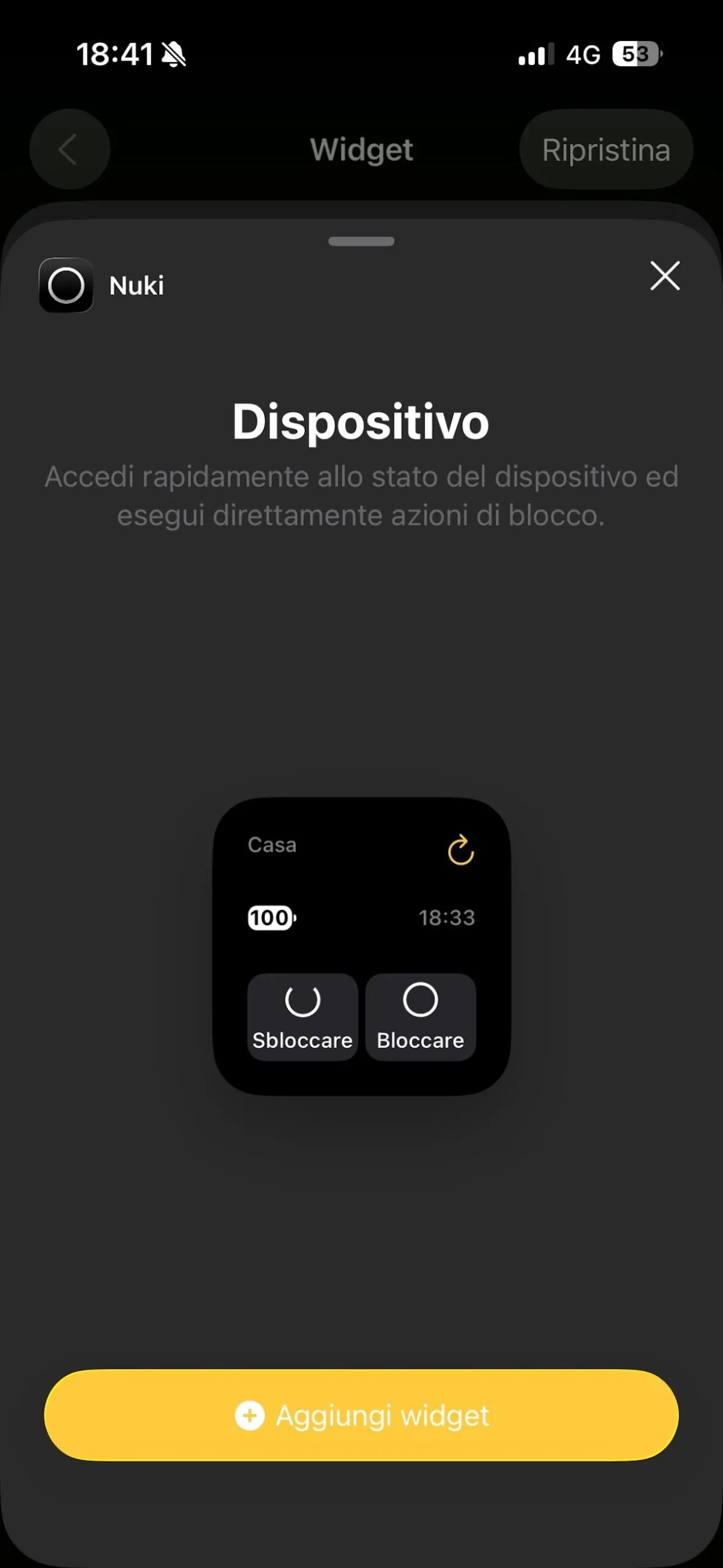The image size is (723, 1568).
Task: Tap the battery indicator showing 100
Action: (x=270, y=917)
